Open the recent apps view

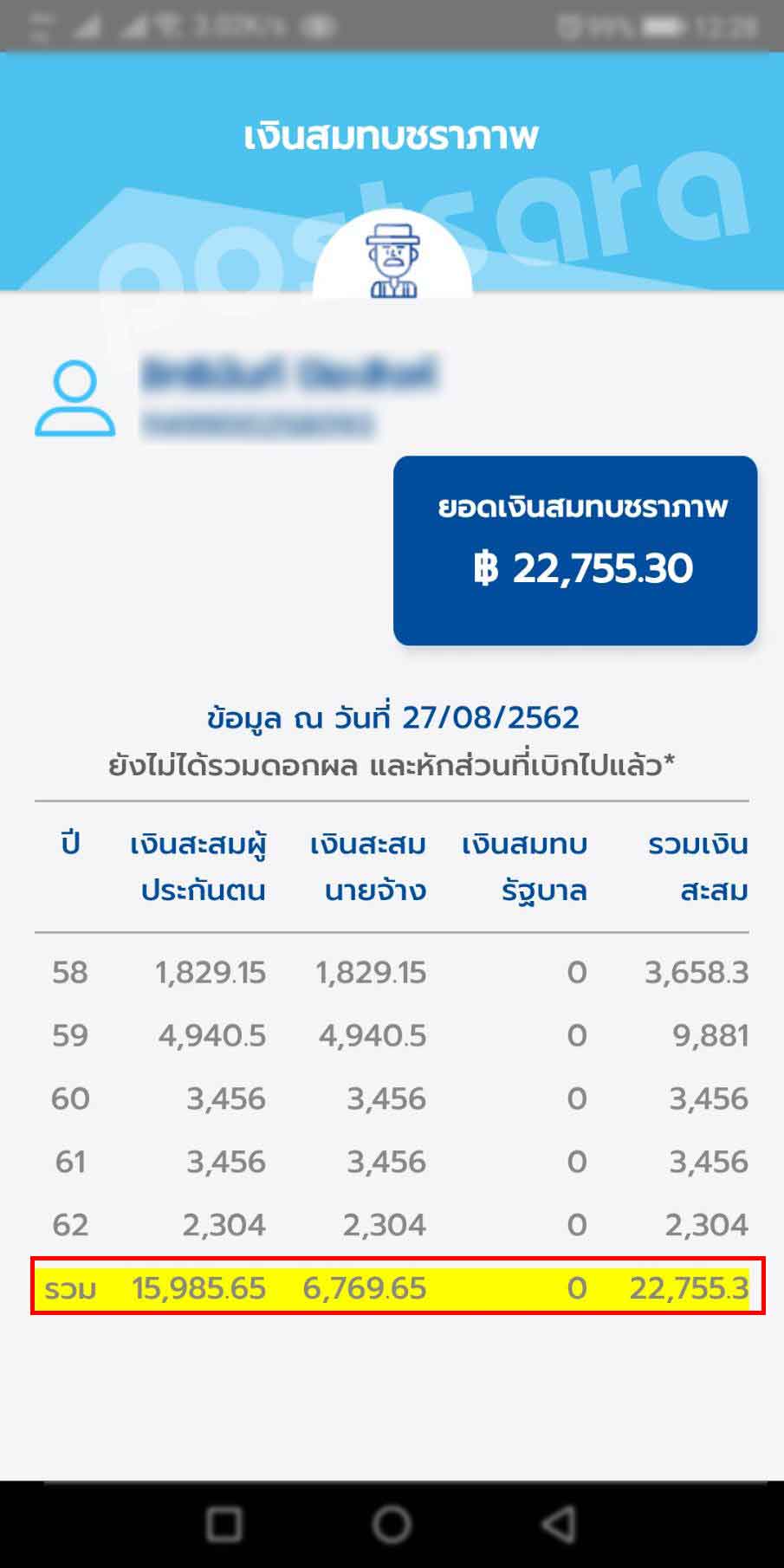pos(224,1524)
